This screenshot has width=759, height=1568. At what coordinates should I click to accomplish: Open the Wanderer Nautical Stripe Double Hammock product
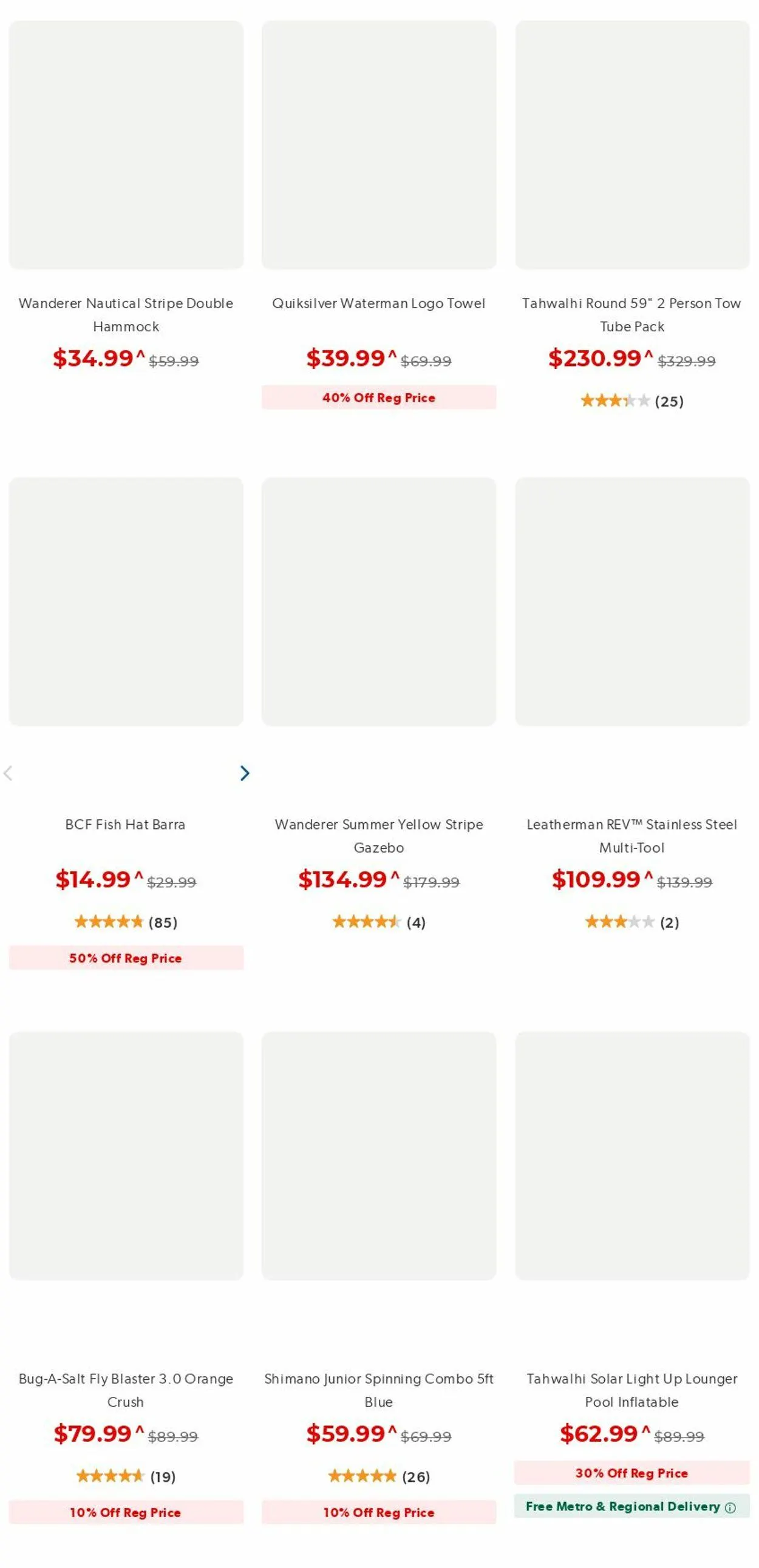pyautogui.click(x=126, y=315)
